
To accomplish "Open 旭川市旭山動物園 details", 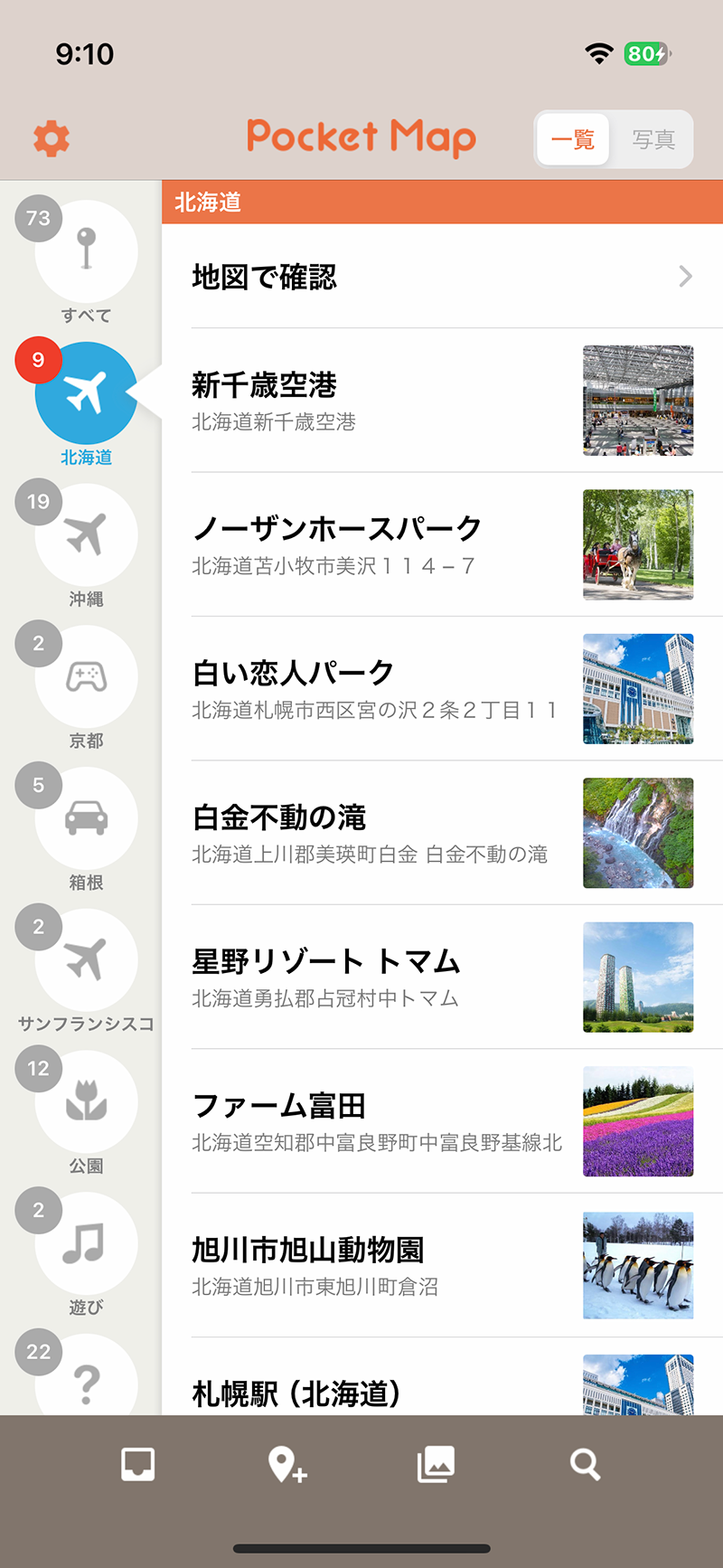I will 442,1265.
